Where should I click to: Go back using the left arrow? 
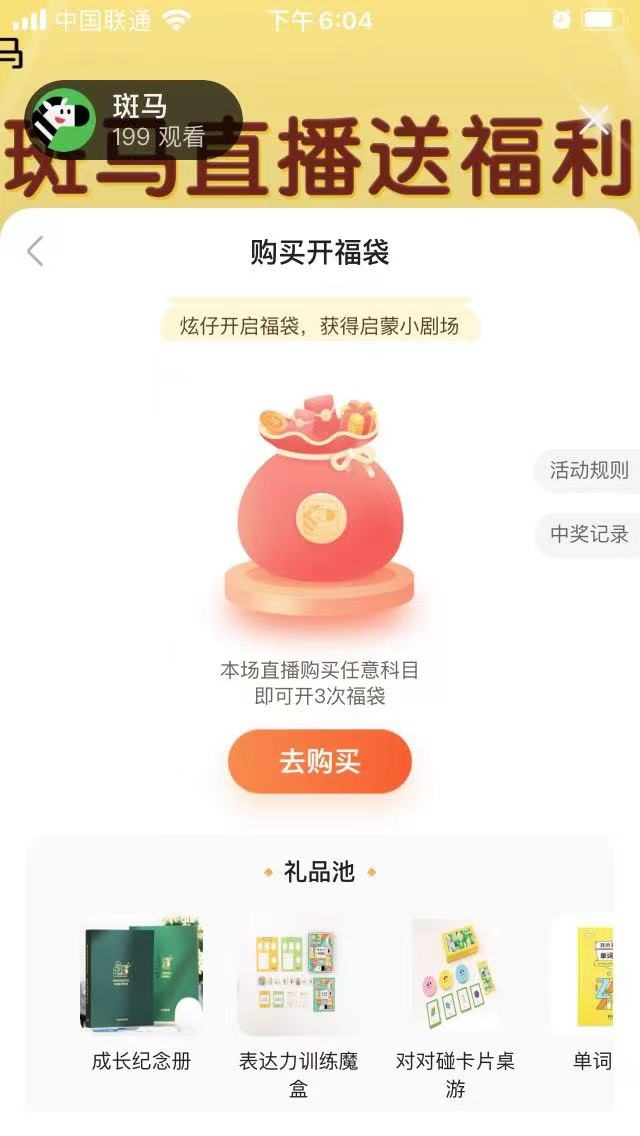36,252
